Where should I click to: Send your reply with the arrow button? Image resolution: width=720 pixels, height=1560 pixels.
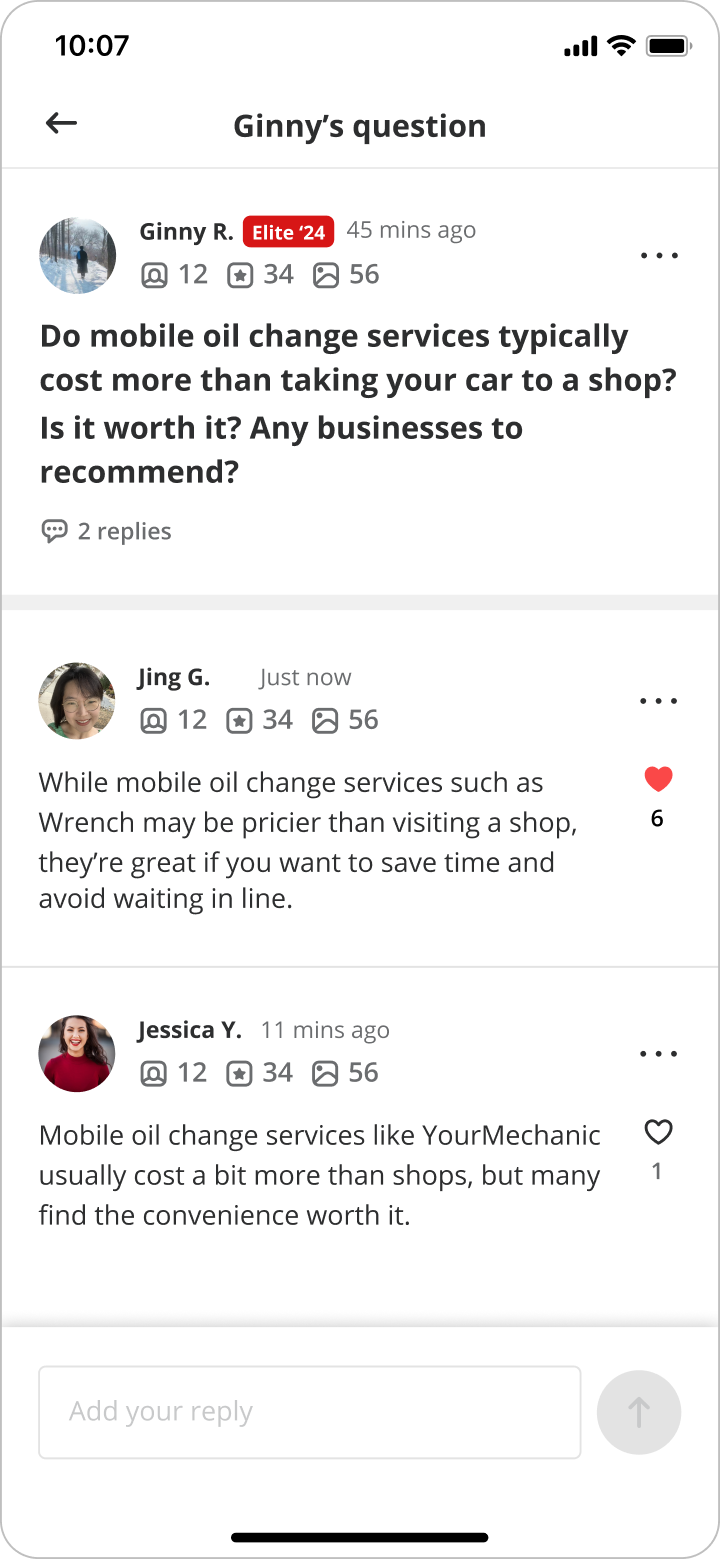(639, 1412)
